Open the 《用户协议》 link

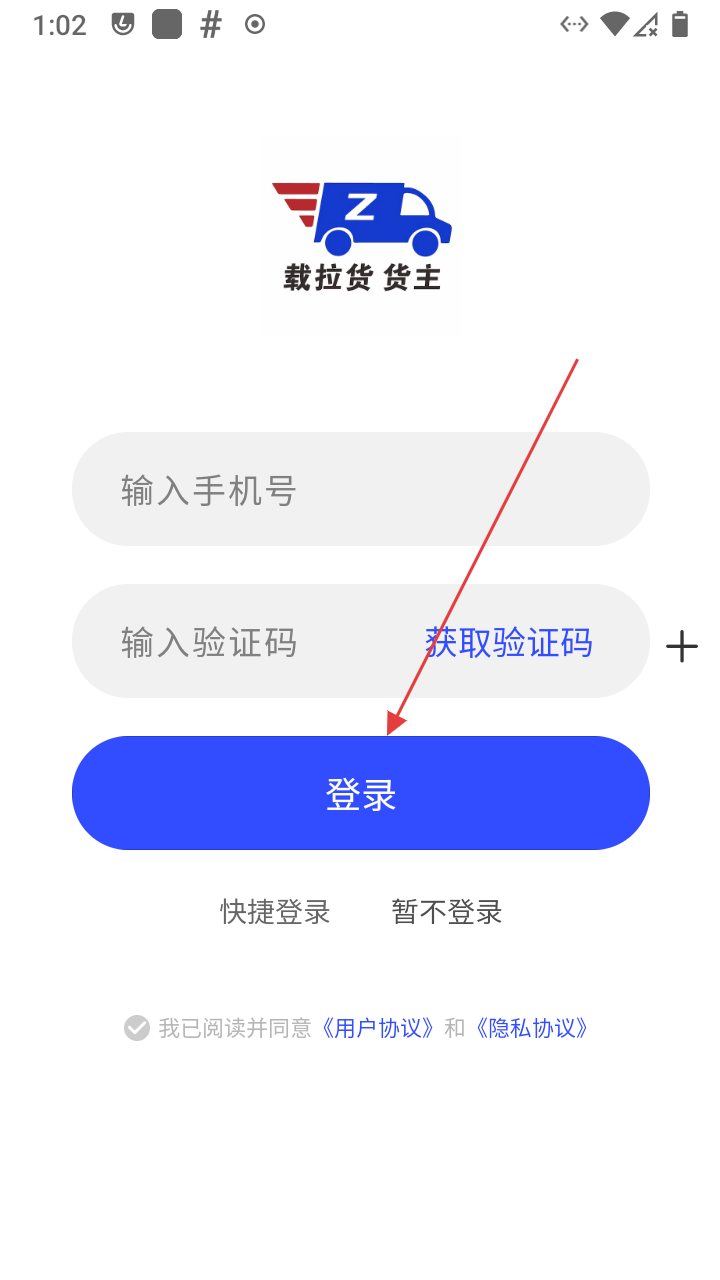click(378, 1028)
